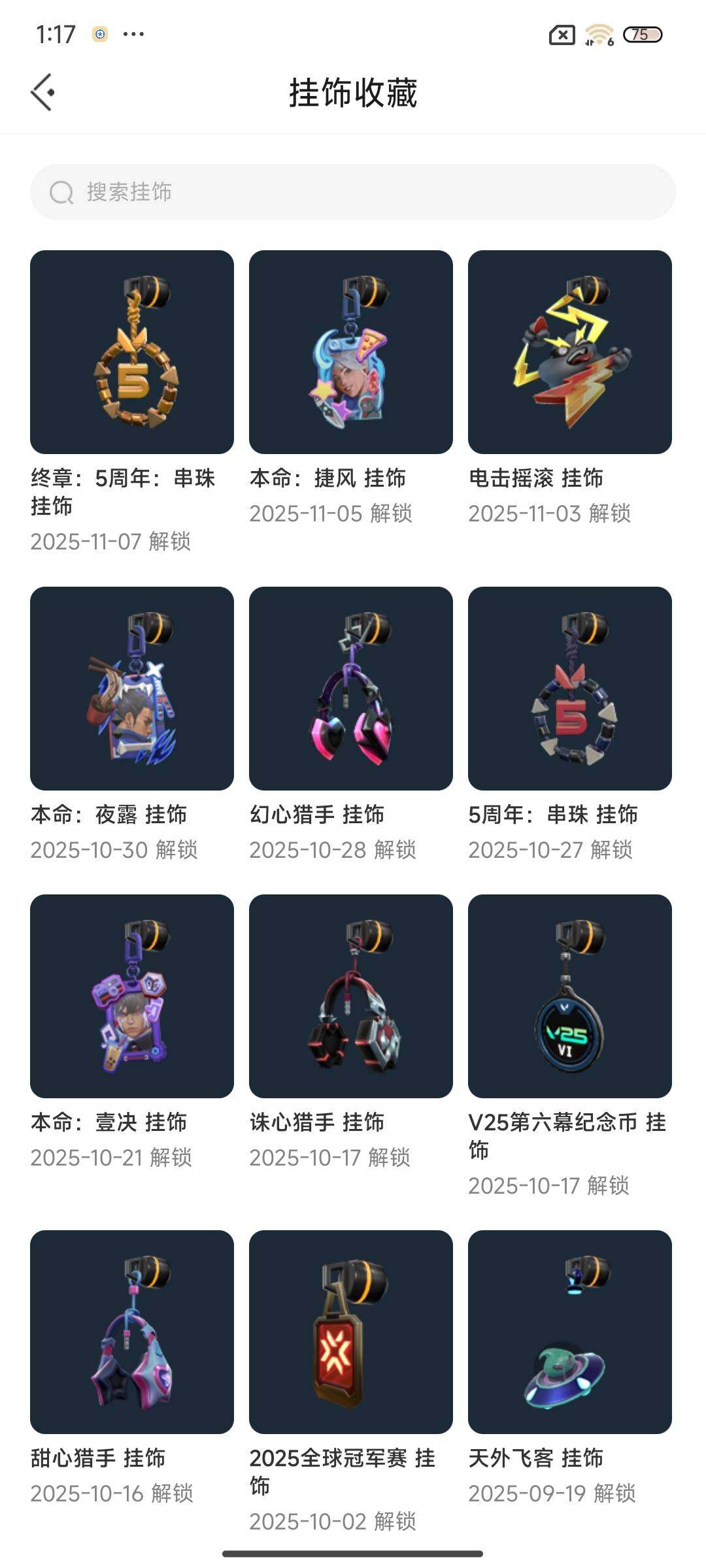The image size is (706, 1568).
Task: View the 5周年：串珠 挂饰 from 2025-10-27
Action: pos(570,689)
